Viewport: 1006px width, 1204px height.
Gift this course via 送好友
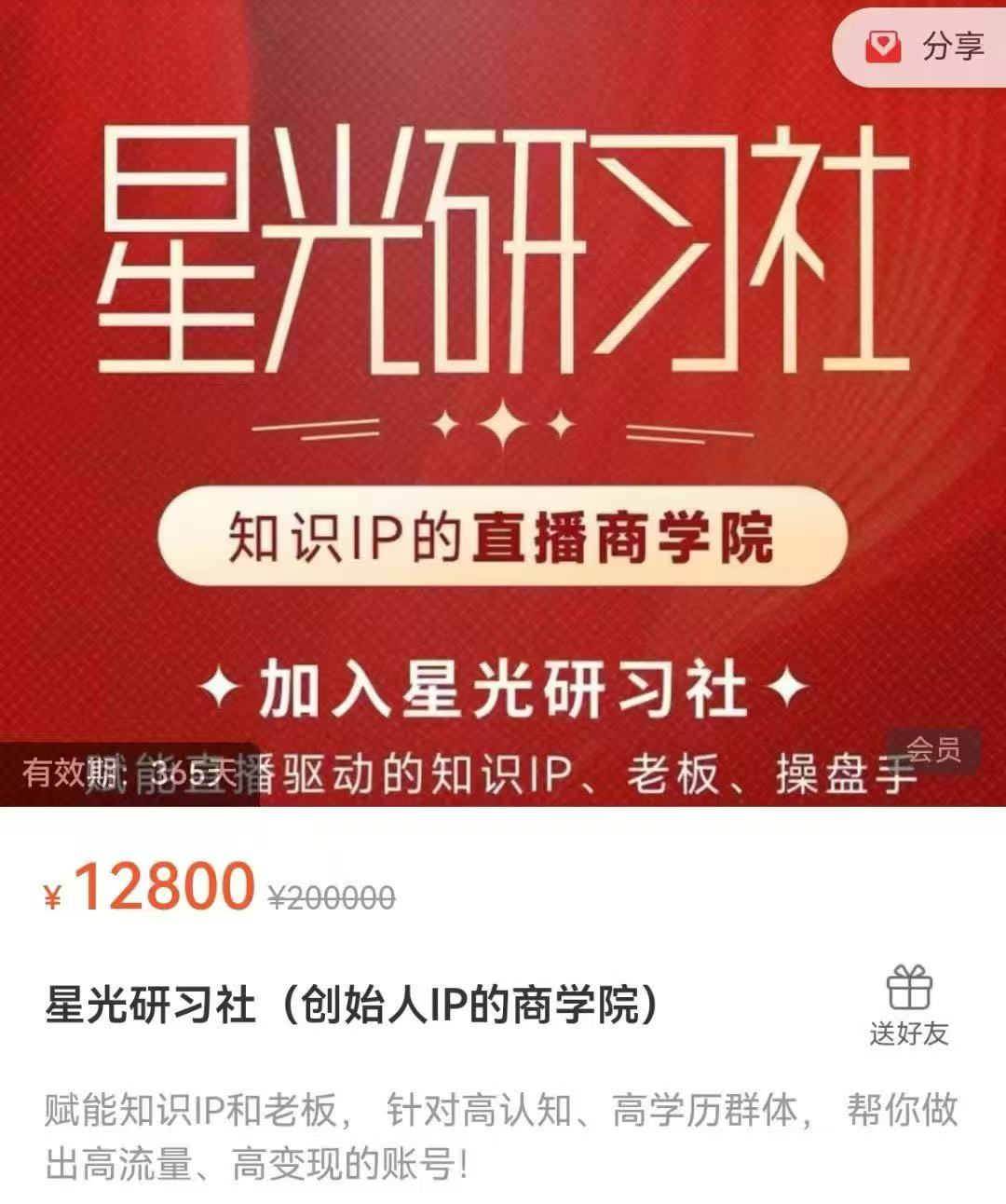click(908, 1005)
